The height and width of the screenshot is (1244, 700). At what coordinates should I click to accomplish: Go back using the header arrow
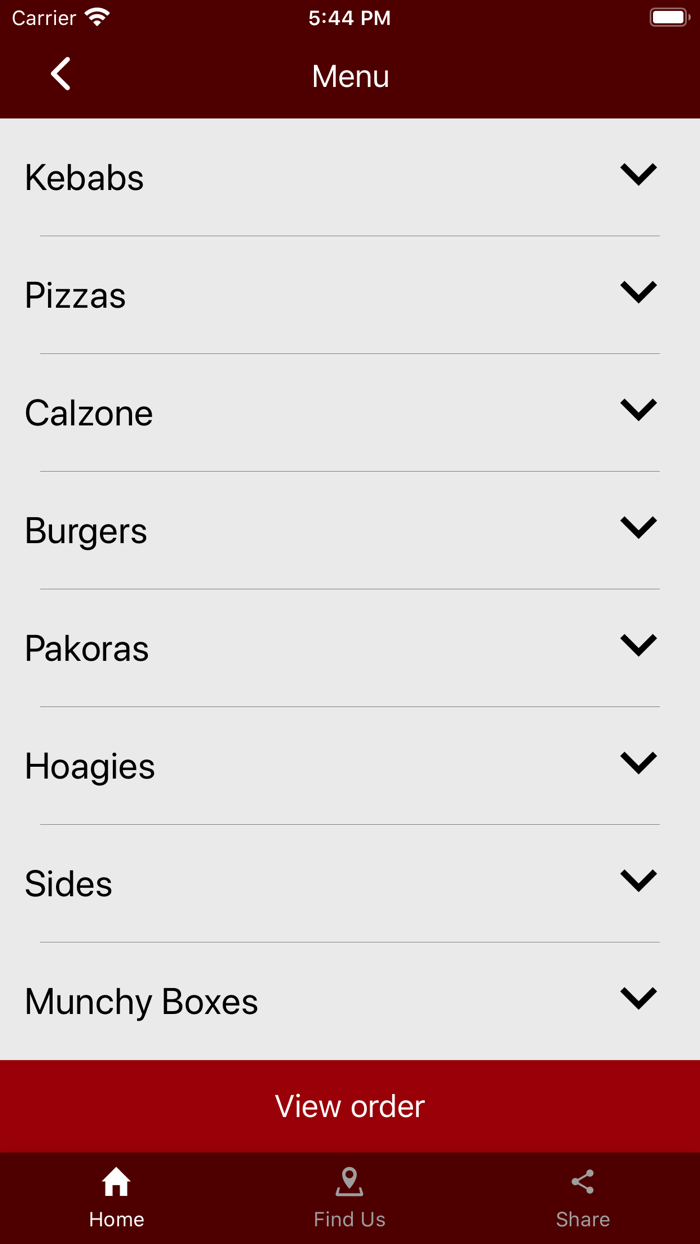[x=61, y=74]
